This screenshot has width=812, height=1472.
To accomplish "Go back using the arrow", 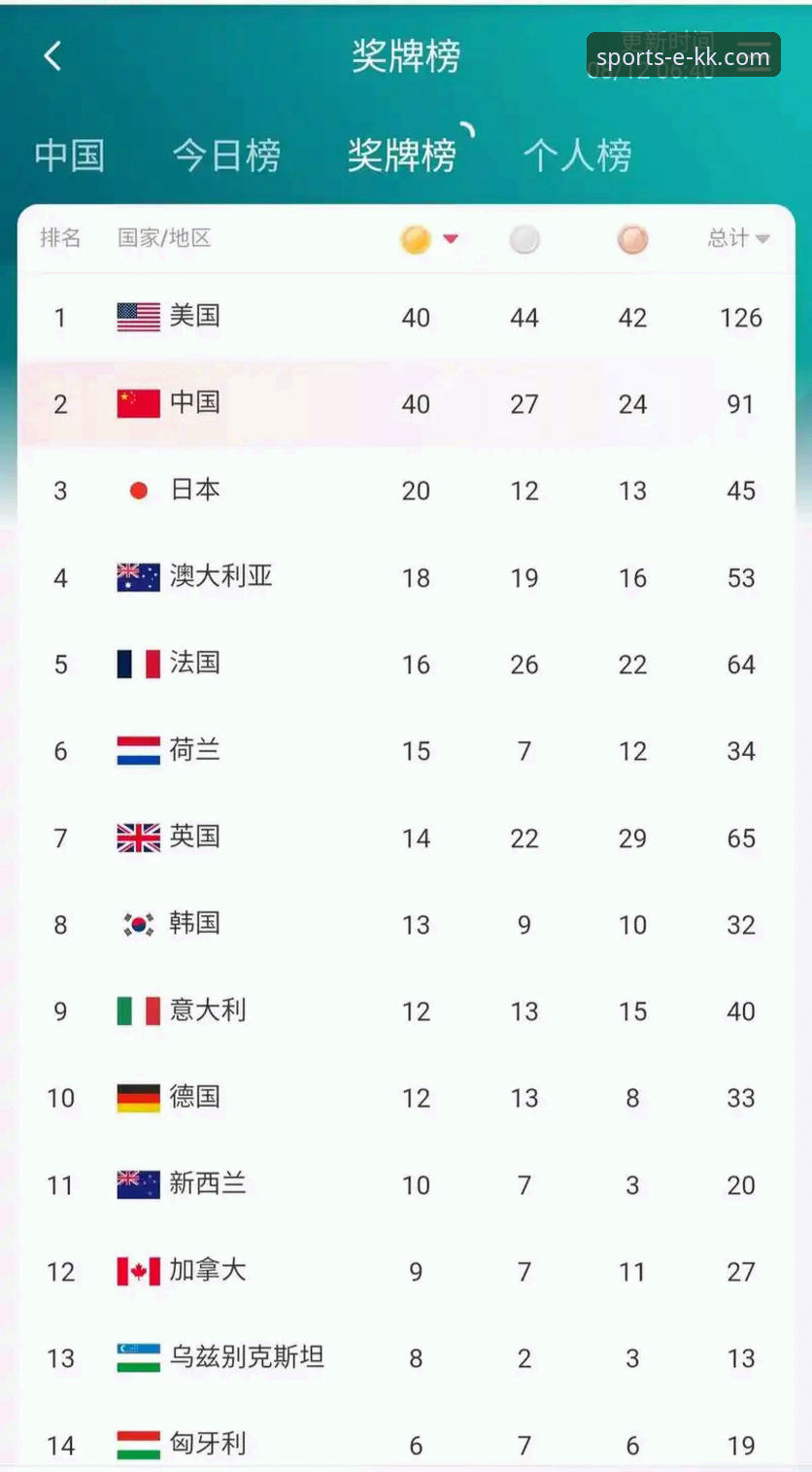I will tap(53, 56).
